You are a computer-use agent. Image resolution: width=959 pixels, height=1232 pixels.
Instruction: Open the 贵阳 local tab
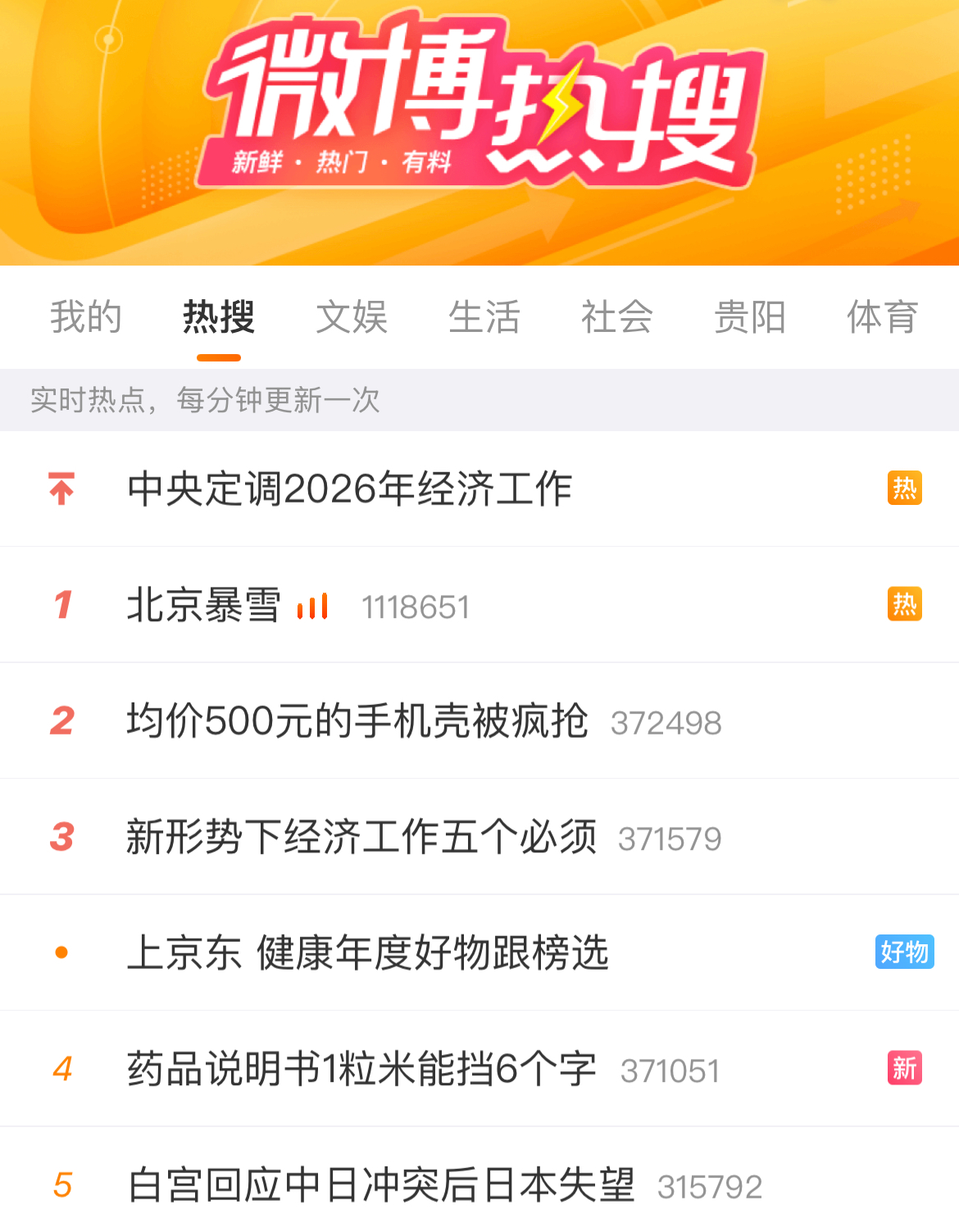click(750, 317)
